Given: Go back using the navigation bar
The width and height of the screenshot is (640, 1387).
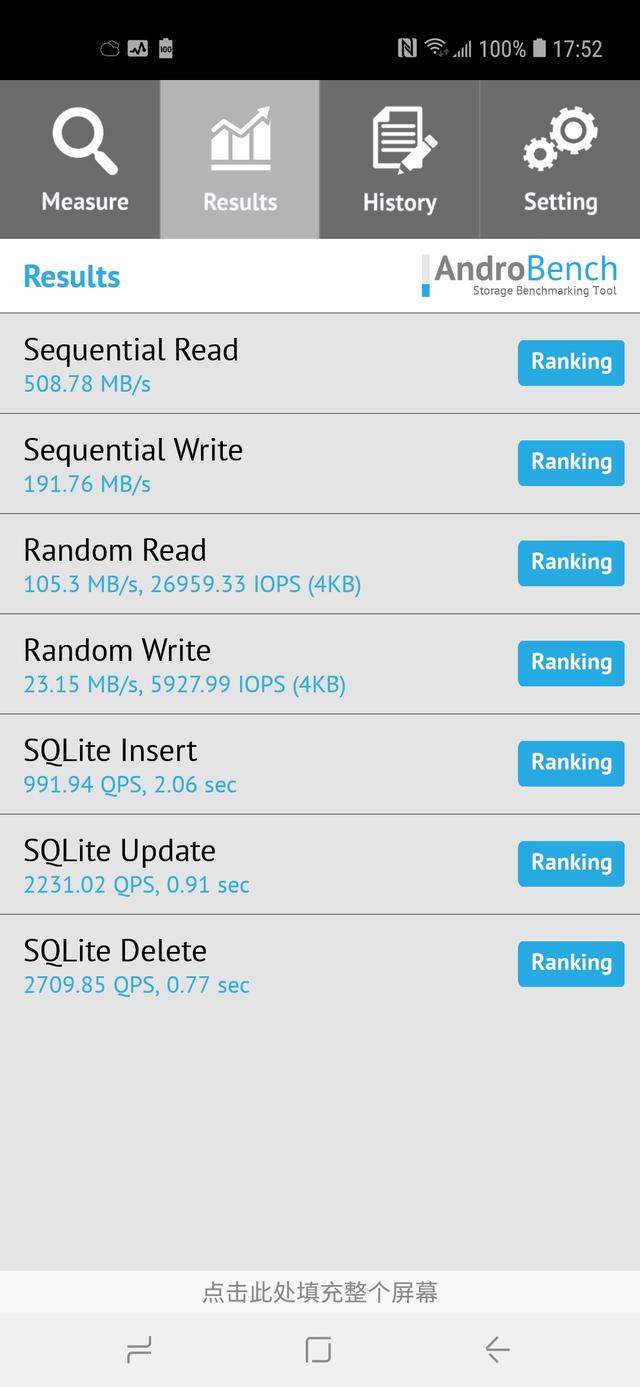Looking at the screenshot, I should click(497, 1350).
